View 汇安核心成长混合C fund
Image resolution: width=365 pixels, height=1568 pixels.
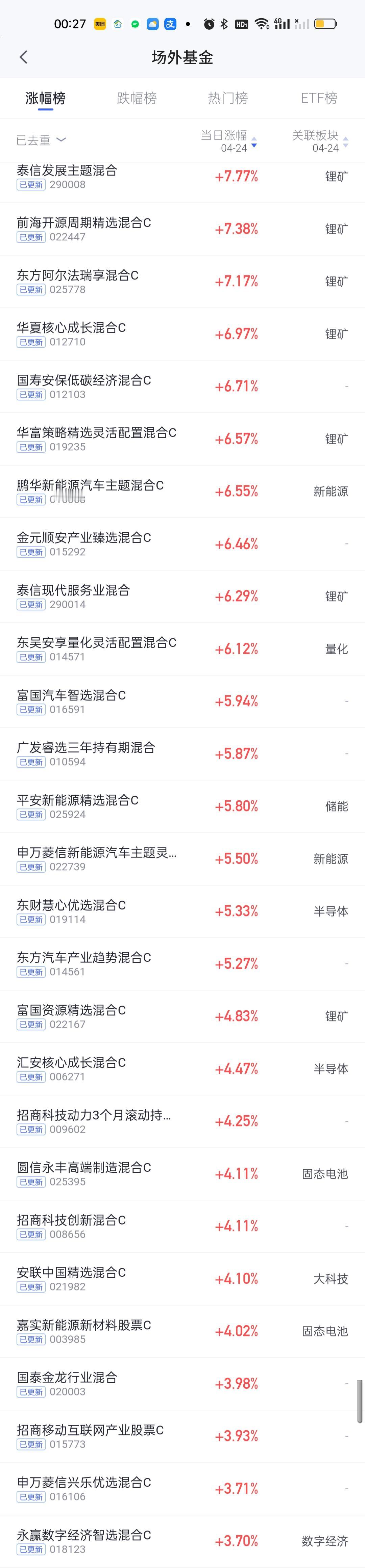pos(71,1068)
